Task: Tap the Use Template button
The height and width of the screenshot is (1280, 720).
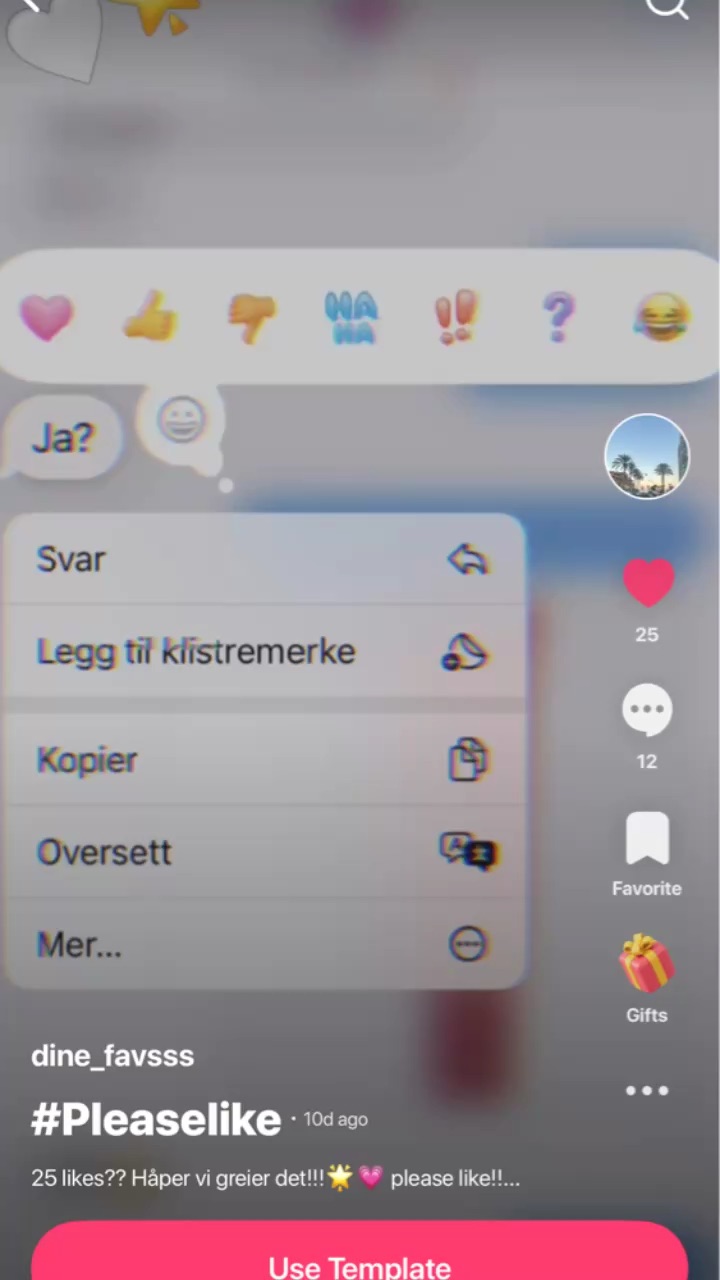Action: (x=360, y=1256)
